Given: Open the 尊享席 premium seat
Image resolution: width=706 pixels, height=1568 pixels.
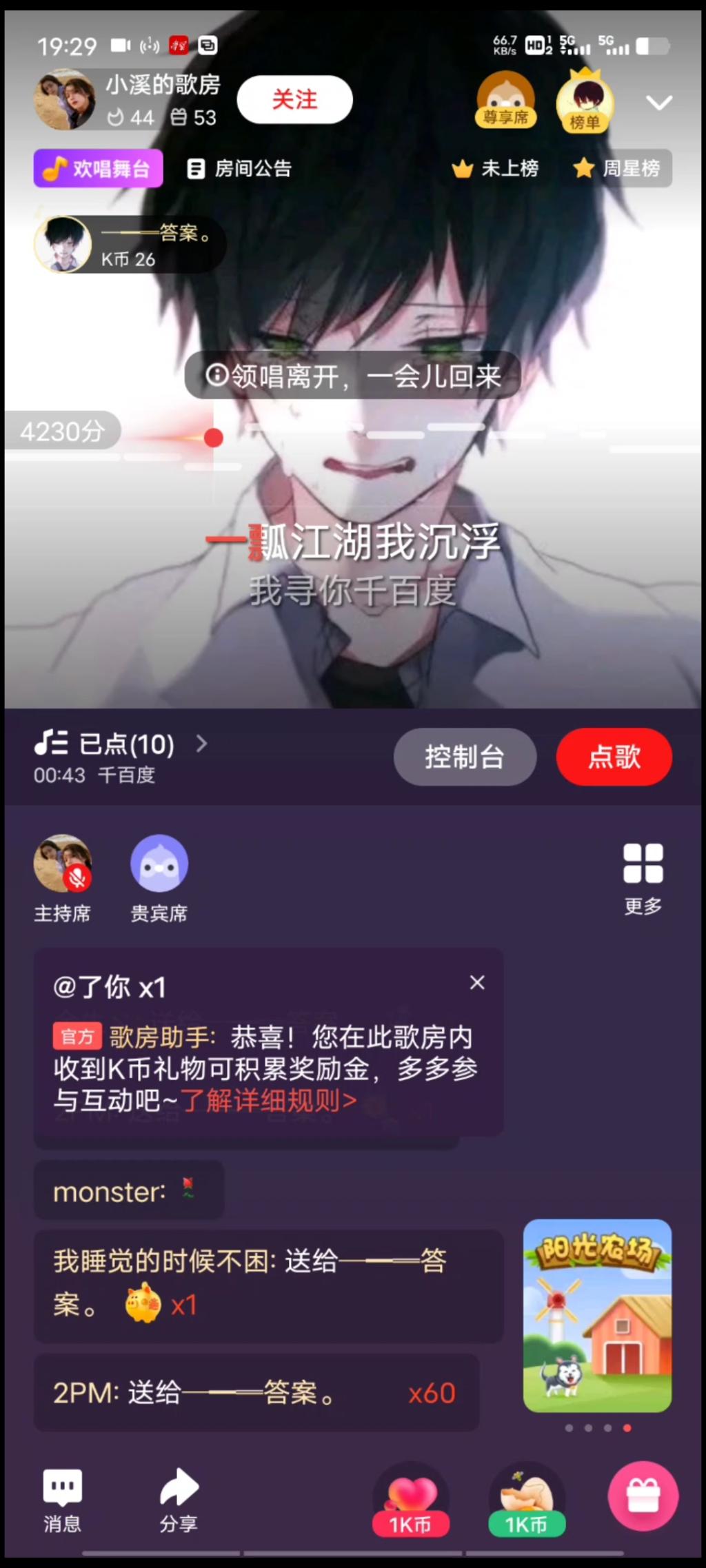Looking at the screenshot, I should pos(505,100).
